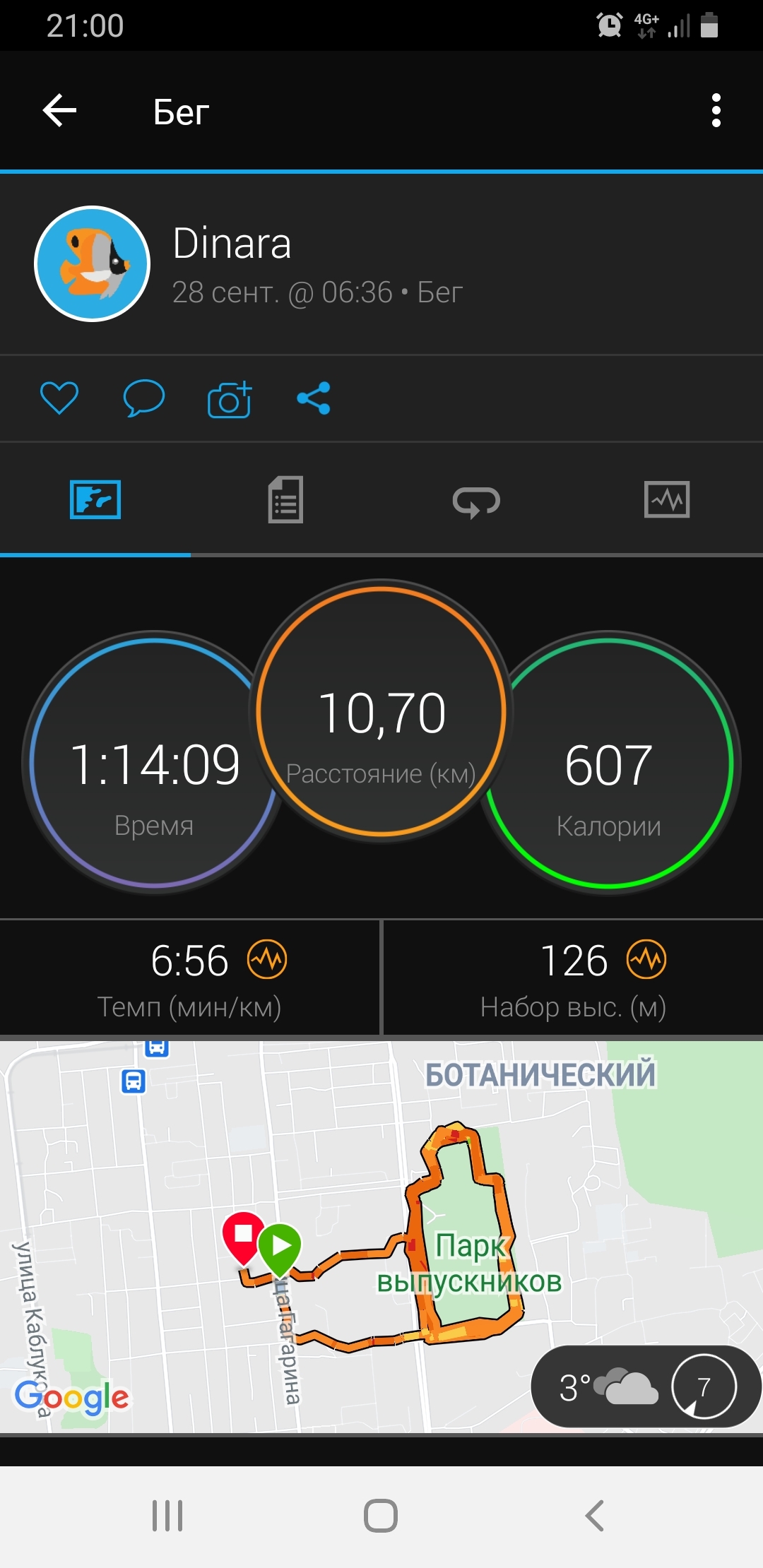Viewport: 763px width, 1568px height.
Task: Add a photo with the camera icon
Action: tap(230, 399)
